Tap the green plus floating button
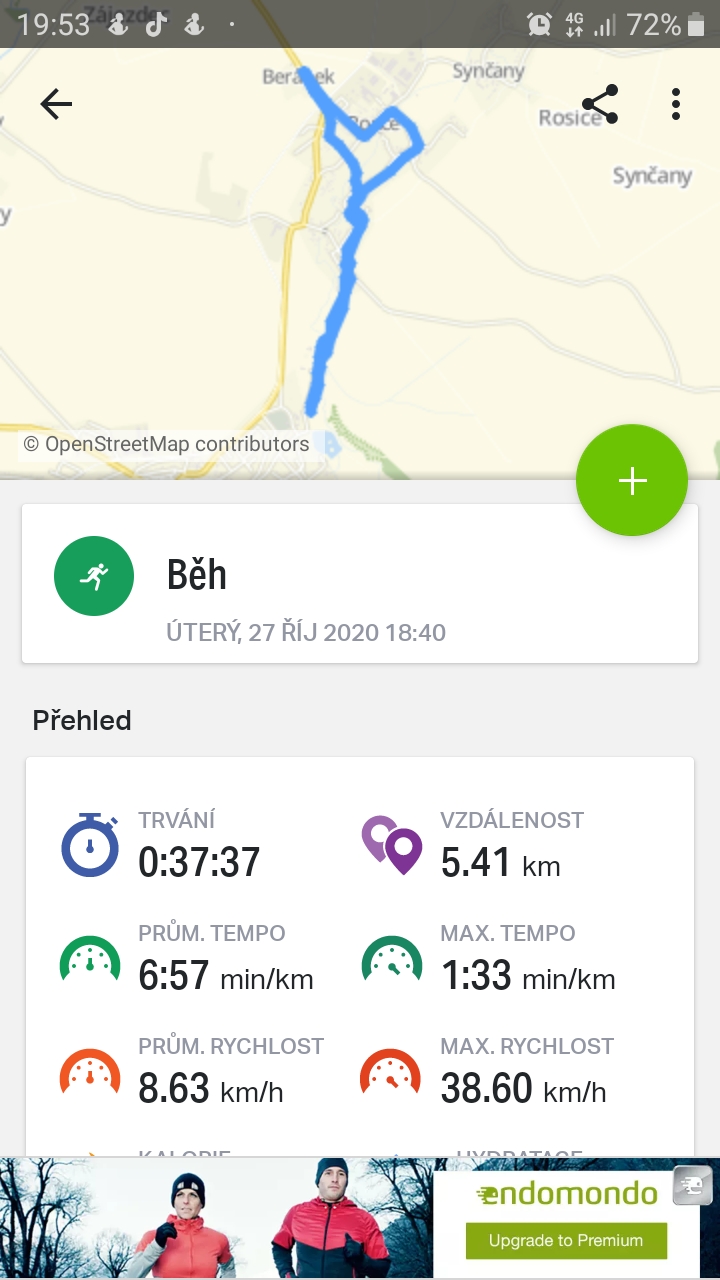 point(632,481)
